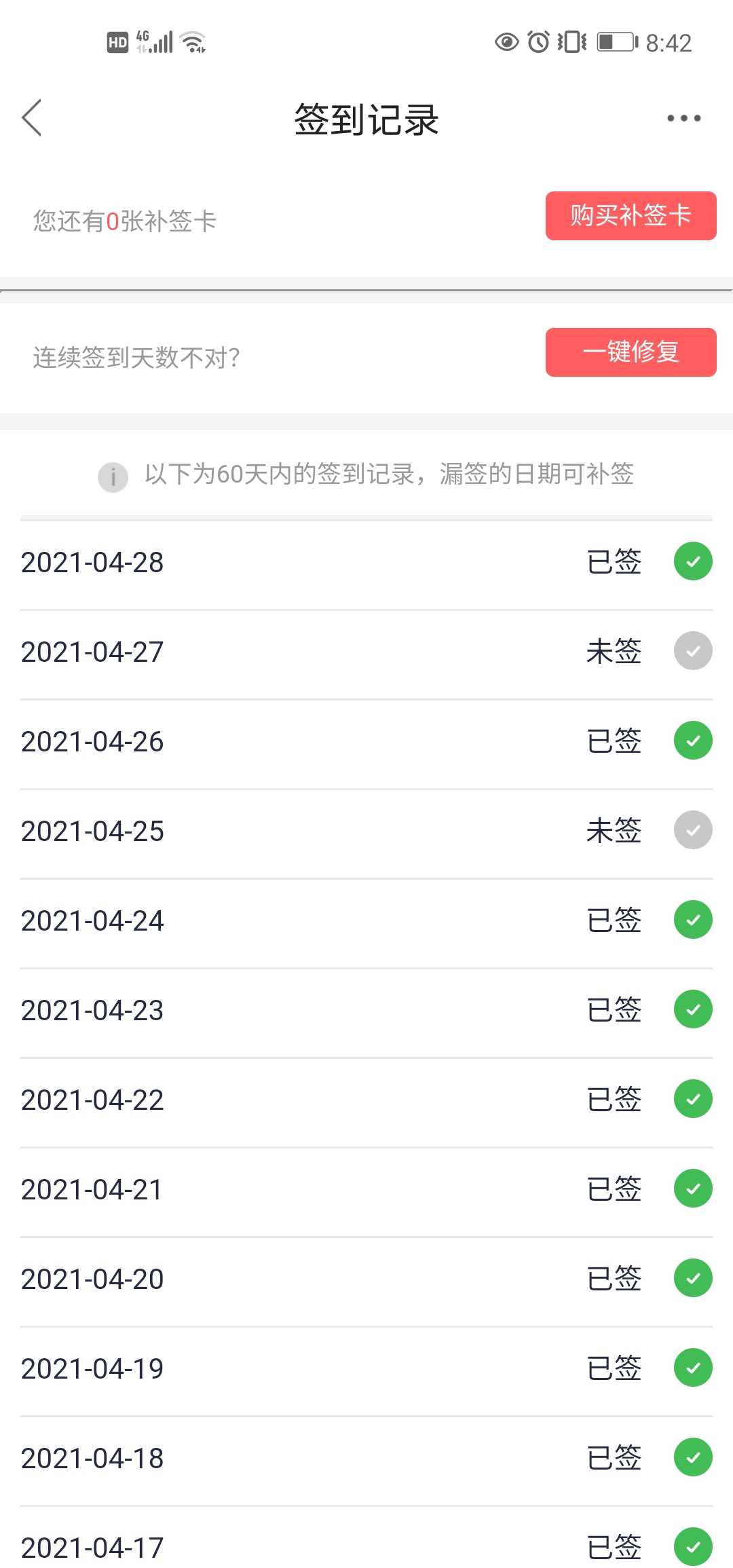This screenshot has height=1568, width=733.
Task: Tap 一键修复 to repair the streak
Action: click(631, 352)
